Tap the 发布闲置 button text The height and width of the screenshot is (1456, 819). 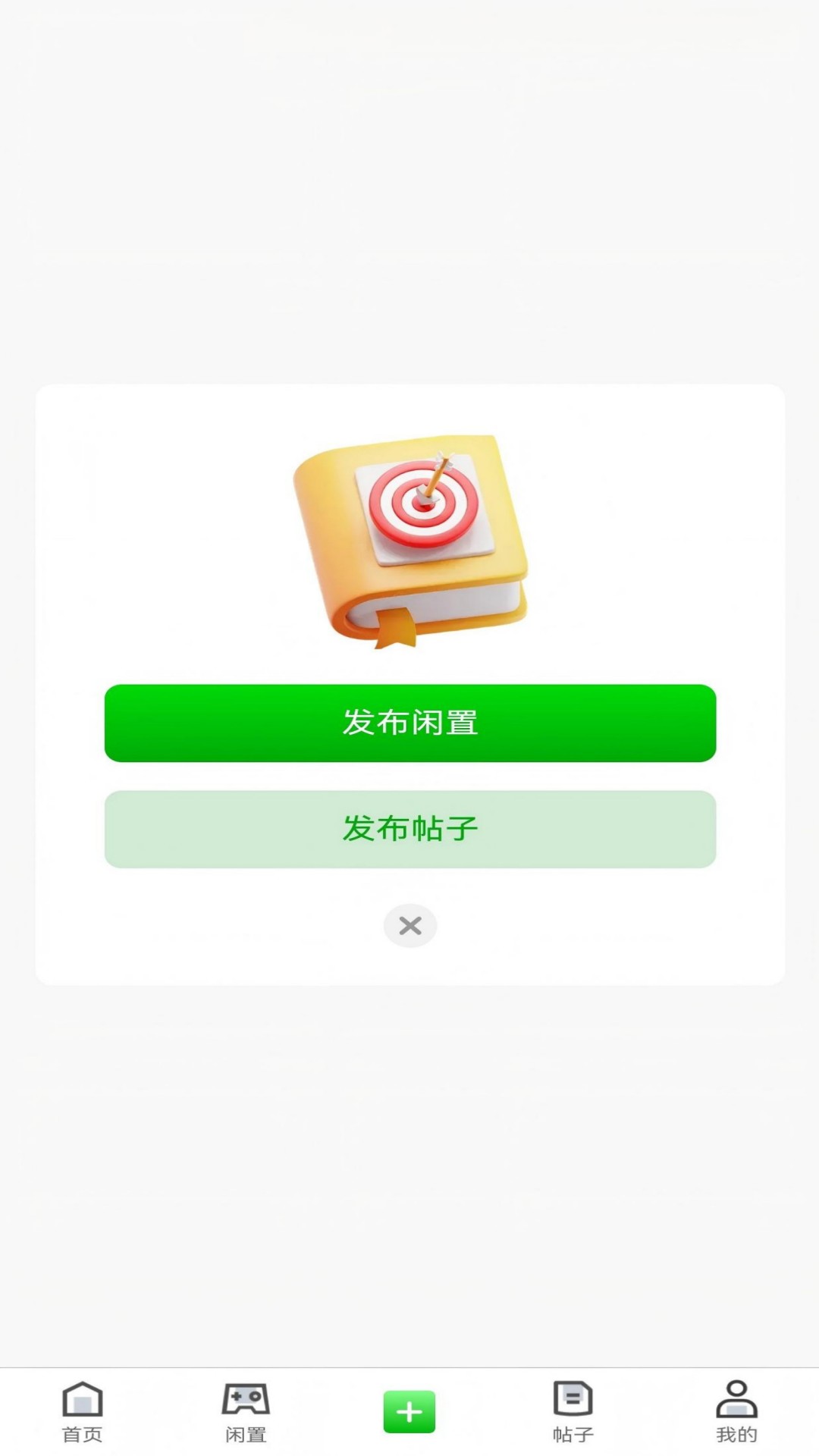[409, 724]
